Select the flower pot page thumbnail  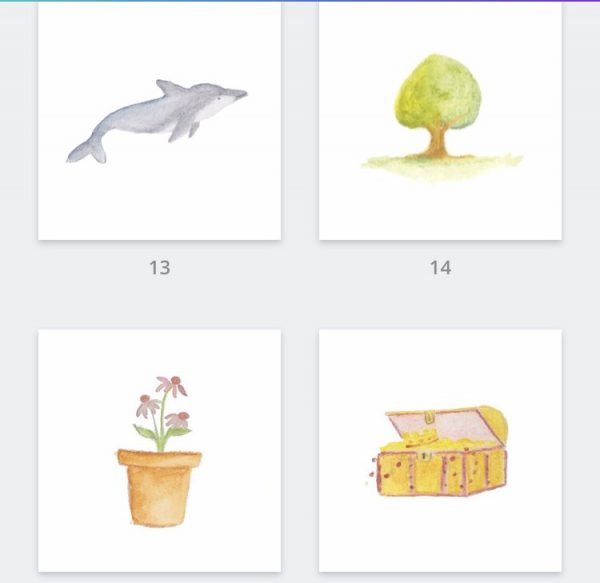point(159,450)
